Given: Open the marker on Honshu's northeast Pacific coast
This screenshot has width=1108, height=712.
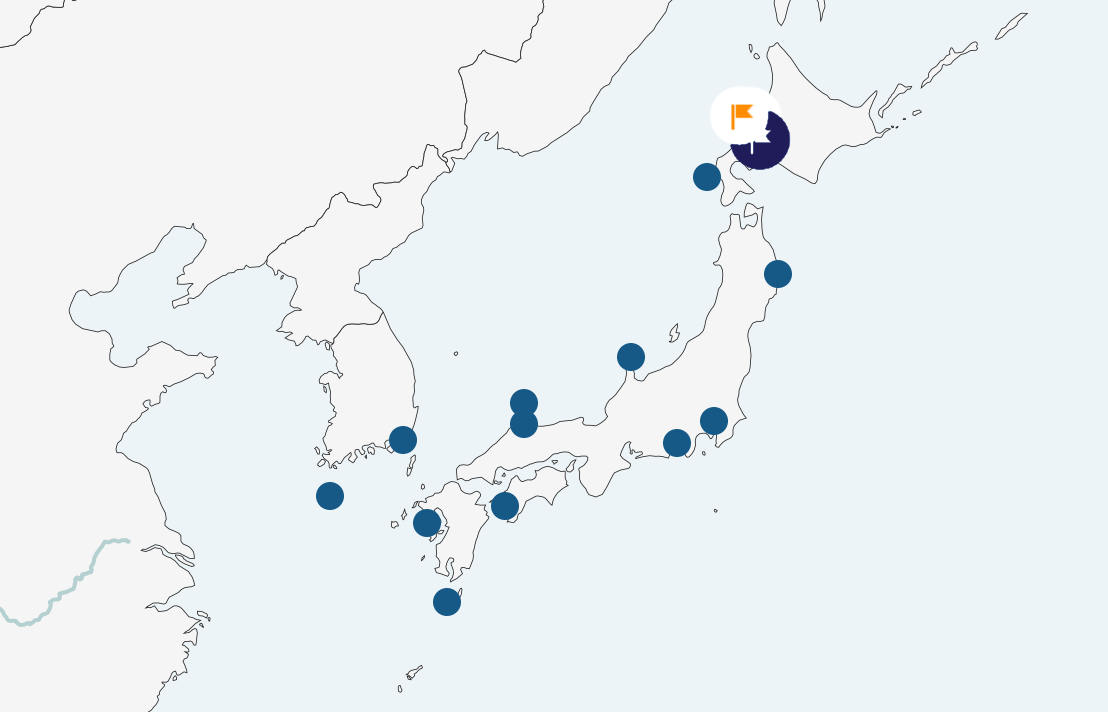Looking at the screenshot, I should coord(778,274).
